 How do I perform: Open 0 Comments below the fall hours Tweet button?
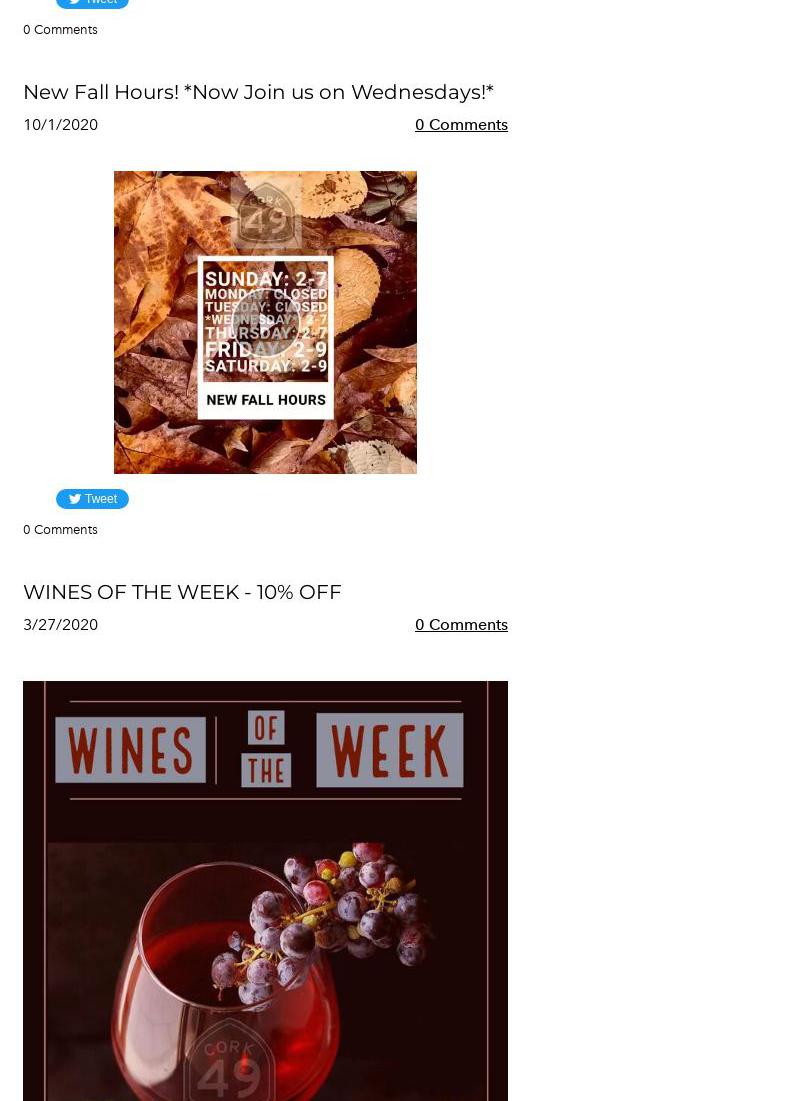click(x=60, y=530)
